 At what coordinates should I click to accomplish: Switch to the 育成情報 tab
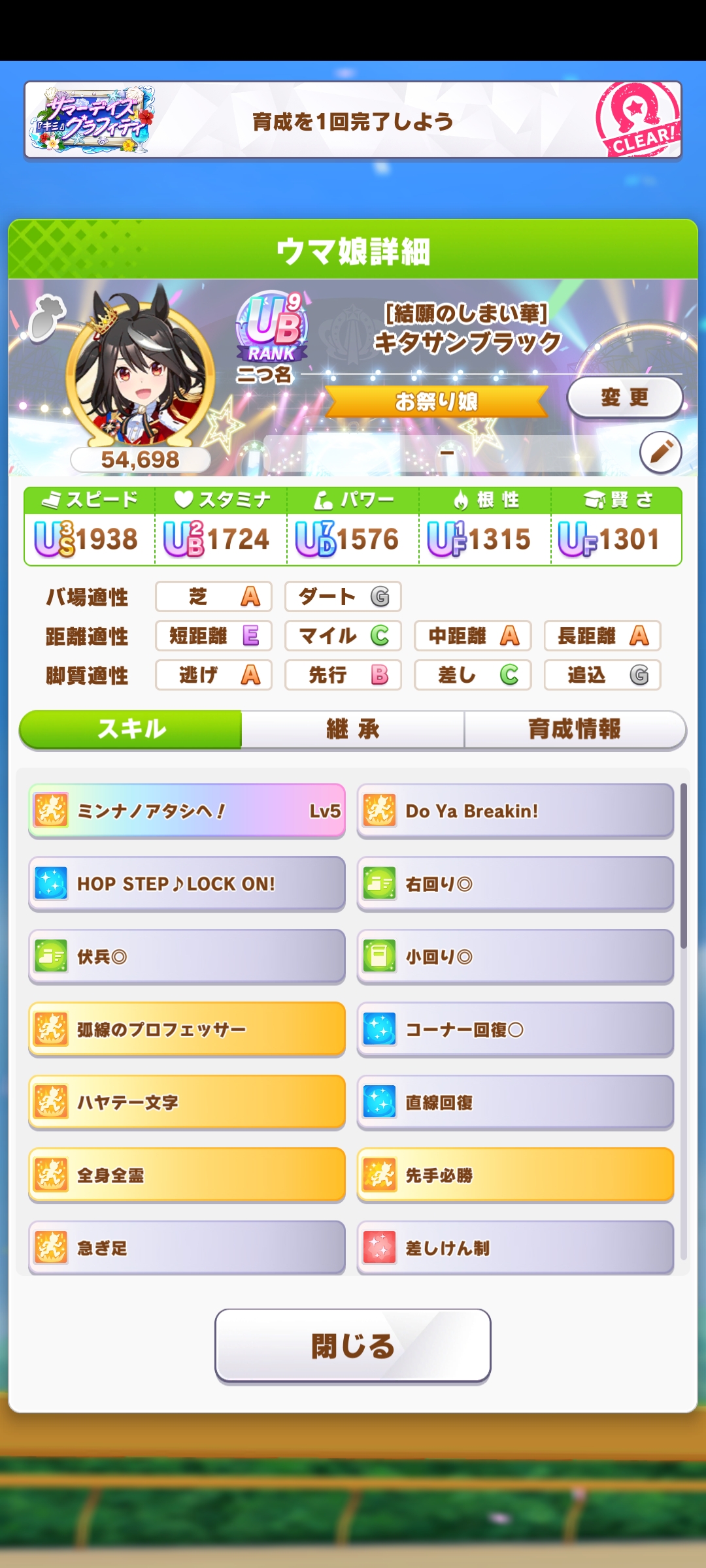(x=574, y=729)
